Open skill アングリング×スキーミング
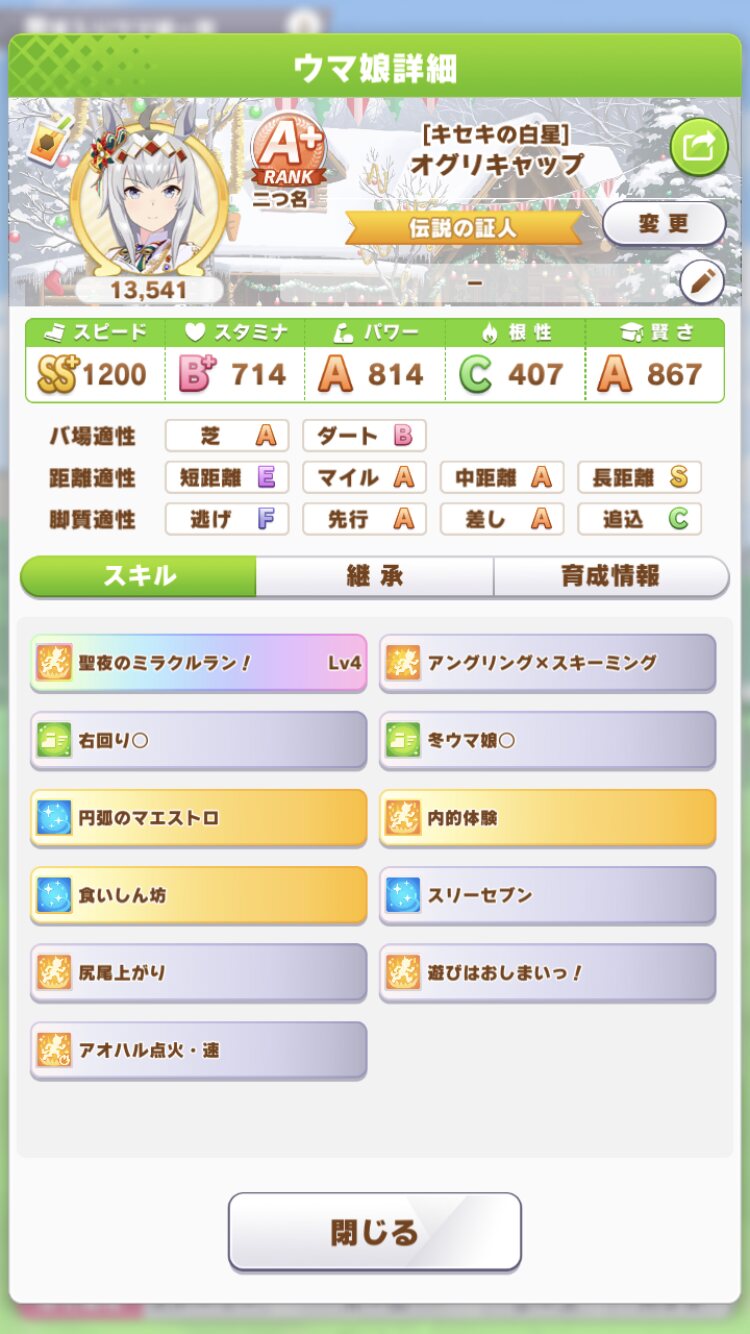The width and height of the screenshot is (750, 1334). click(547, 662)
